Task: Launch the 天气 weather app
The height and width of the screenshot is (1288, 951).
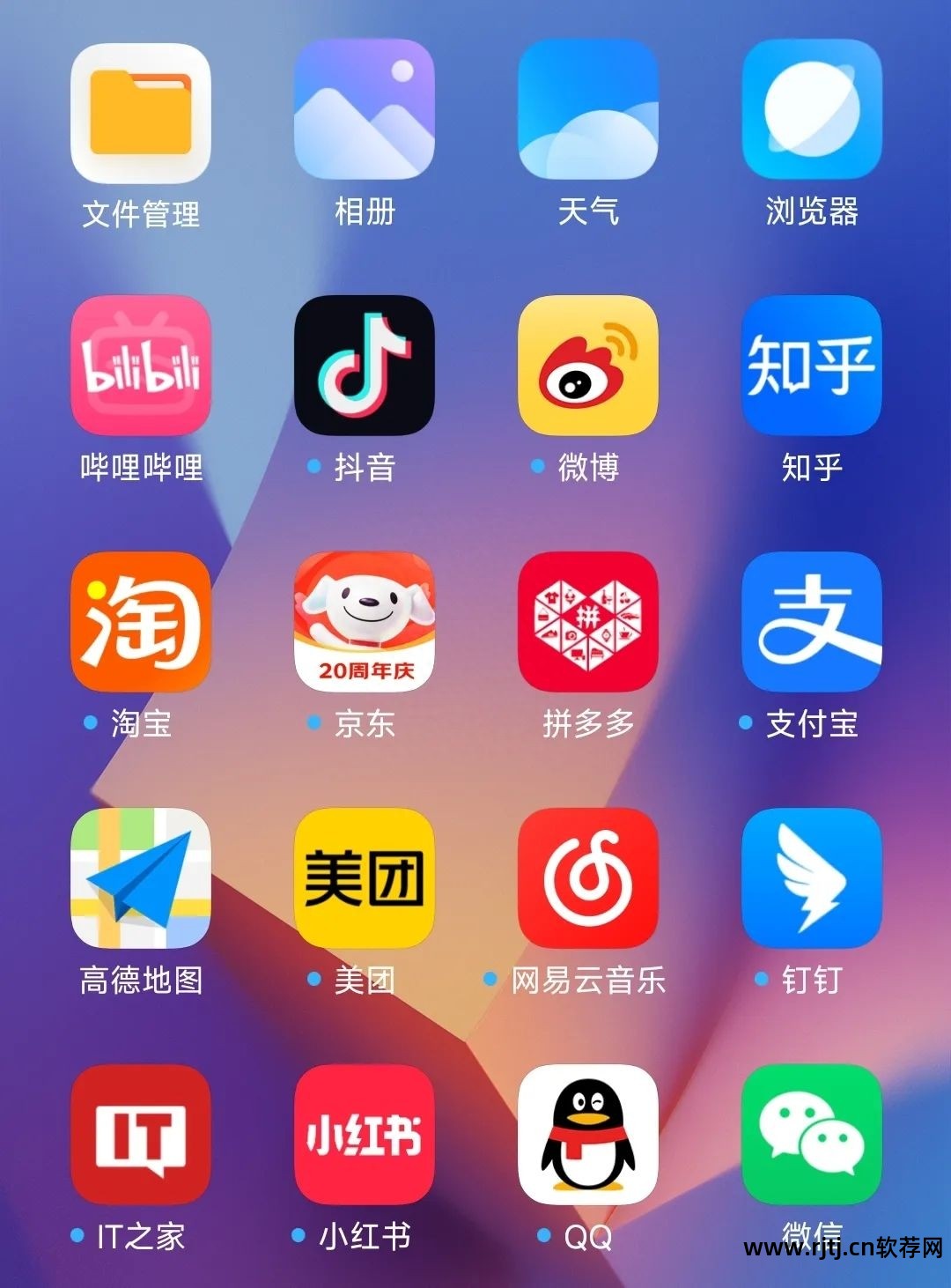Action: pos(588,110)
